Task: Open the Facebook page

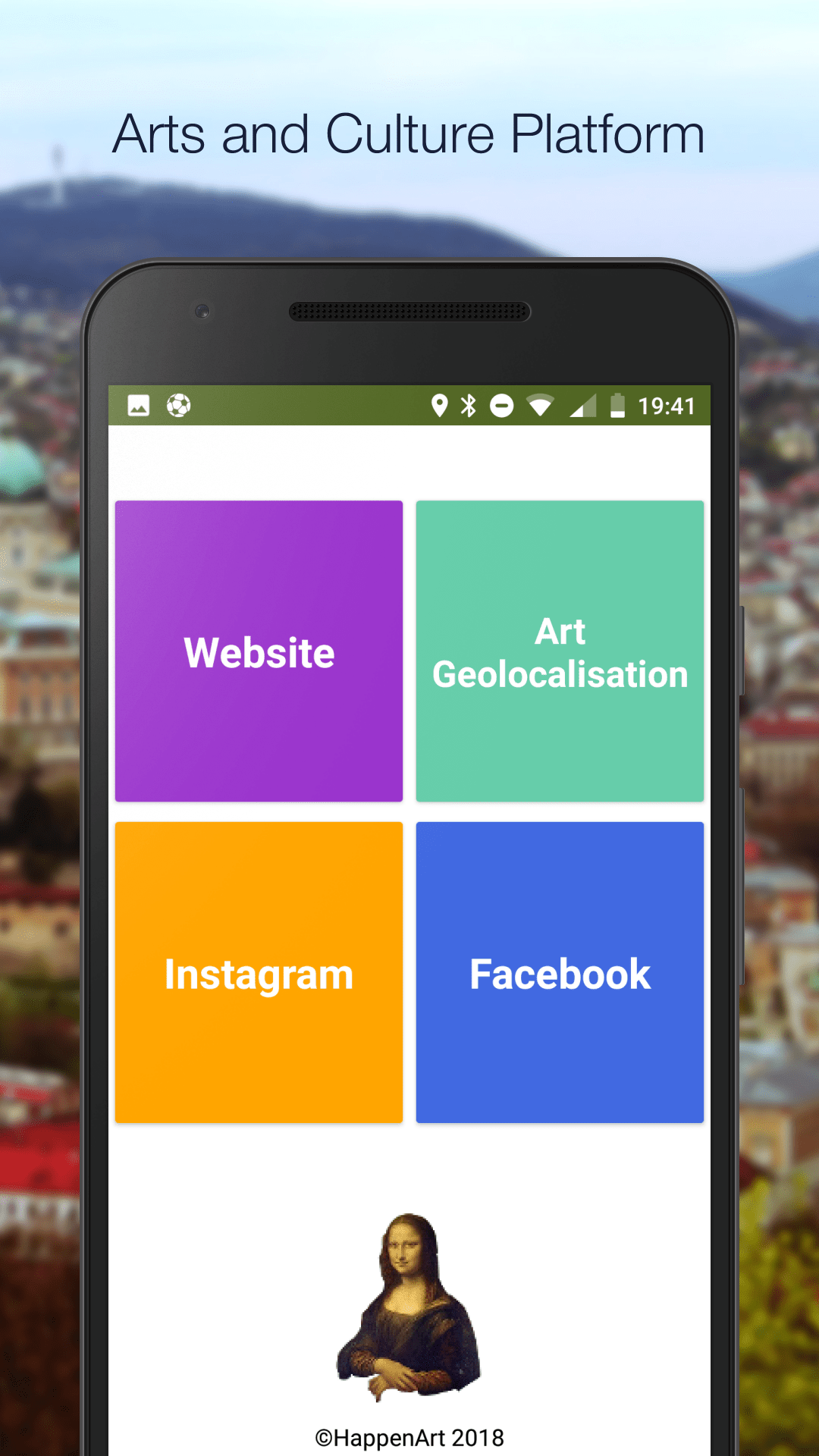Action: point(560,973)
